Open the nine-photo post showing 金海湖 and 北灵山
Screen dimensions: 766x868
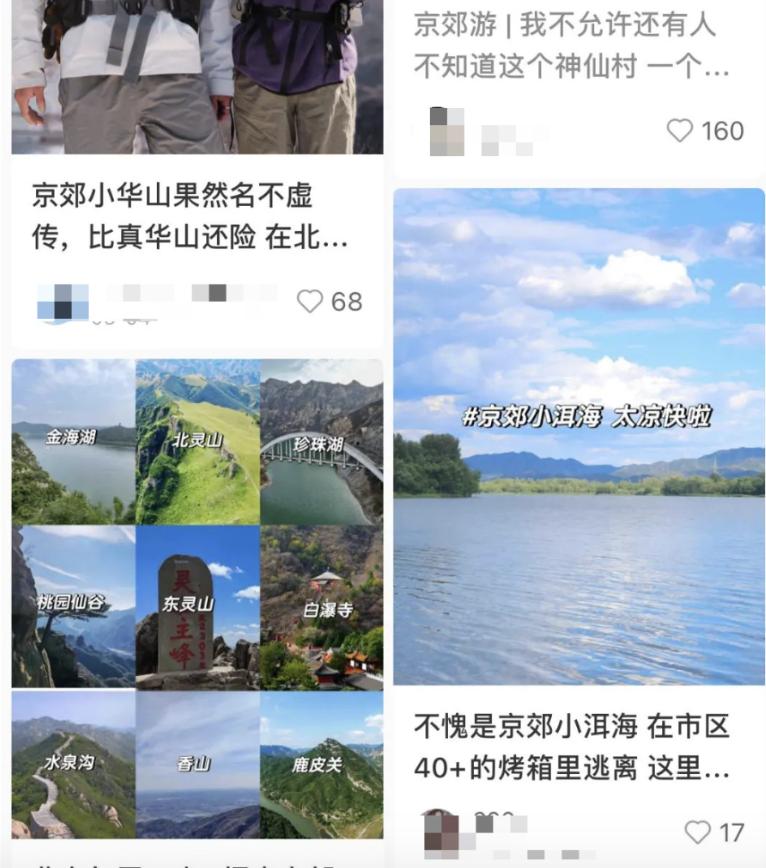(x=197, y=598)
